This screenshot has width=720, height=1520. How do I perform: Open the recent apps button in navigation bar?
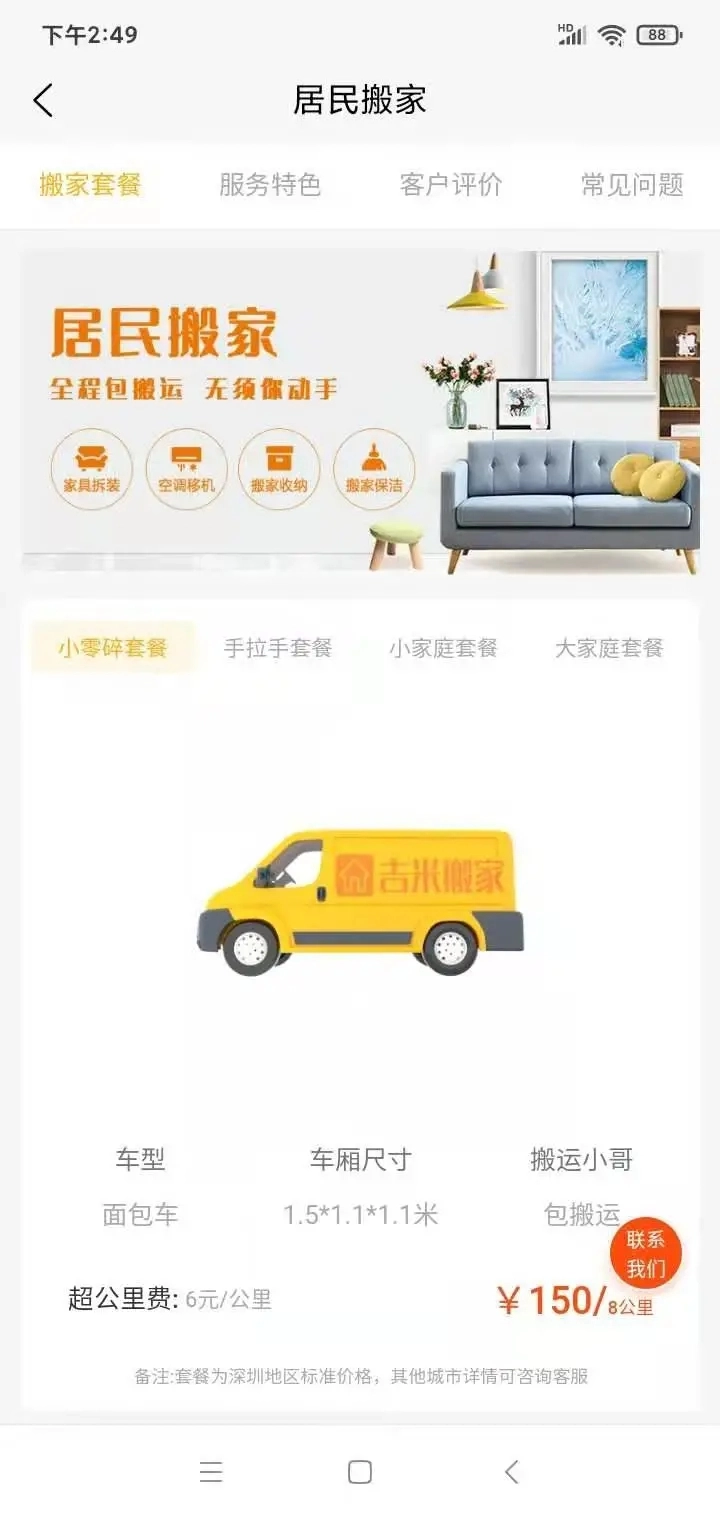point(211,1471)
